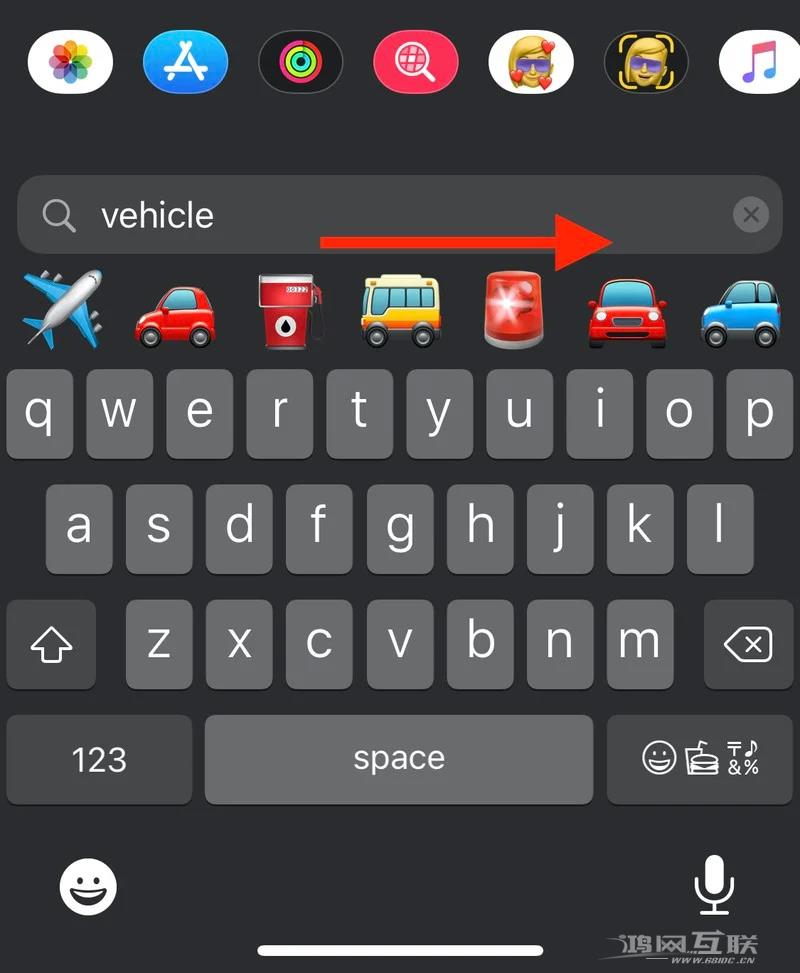Select the Animoji face icon
Viewport: 800px width, 973px height.
click(x=647, y=62)
